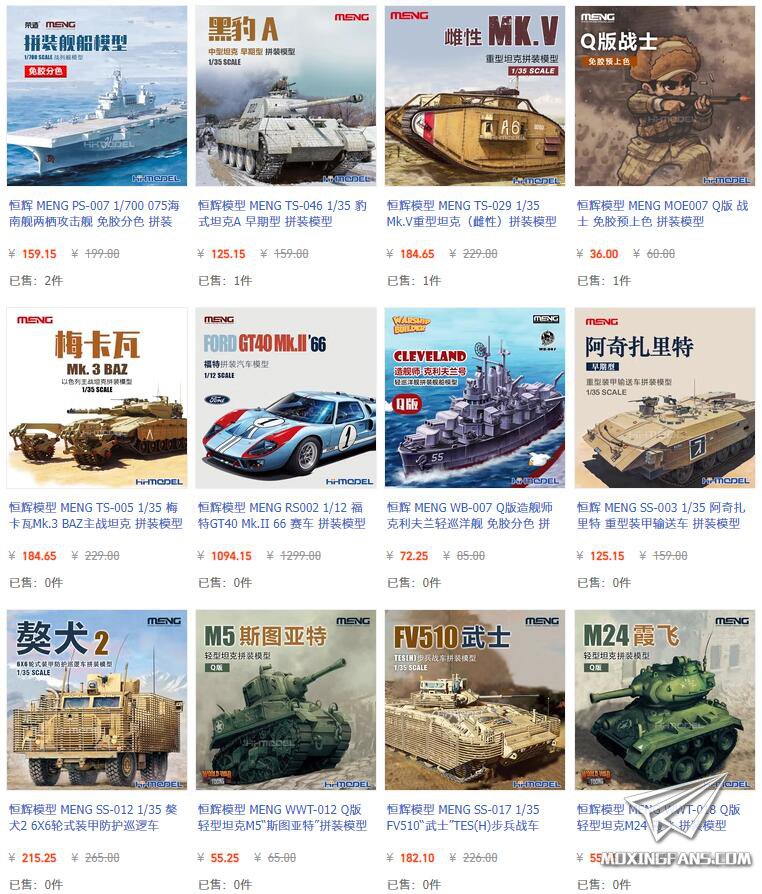View the Ford GT40 Mk.II '66 car image
Screen dimensions: 762x894
[286, 398]
